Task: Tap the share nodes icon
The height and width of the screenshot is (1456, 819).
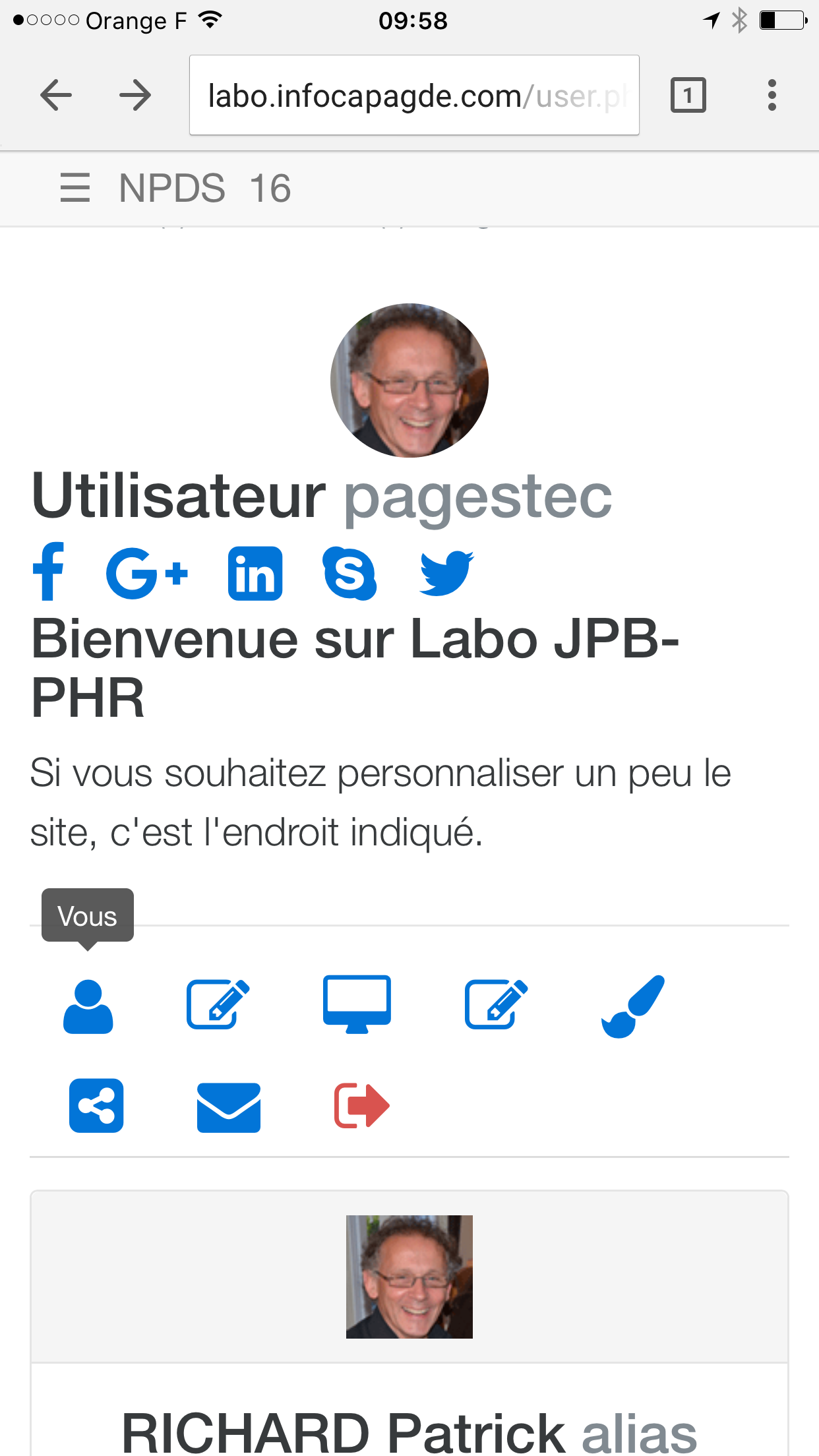Action: pos(96,1106)
